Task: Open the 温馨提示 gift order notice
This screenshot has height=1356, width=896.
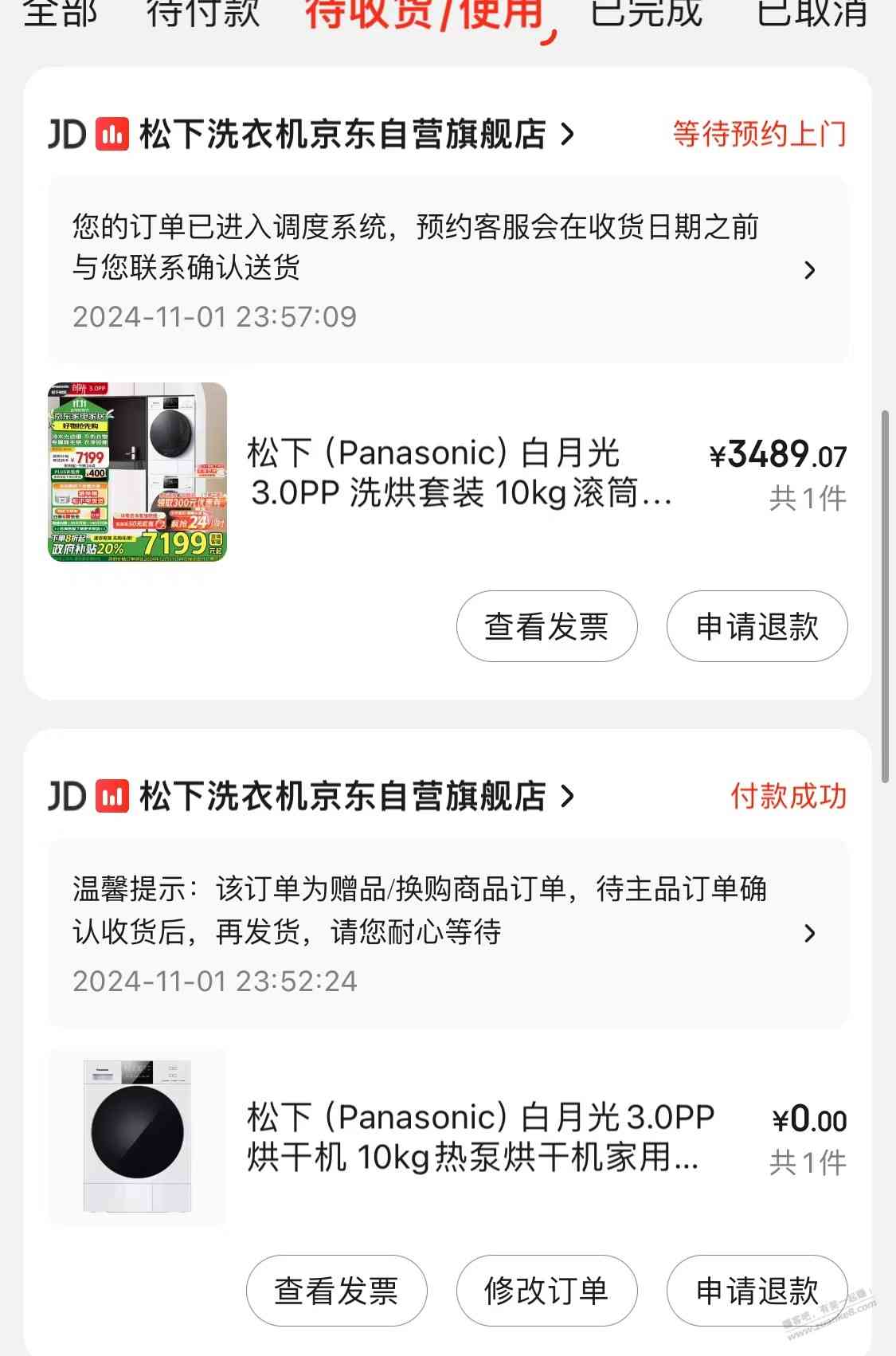Action: click(x=448, y=933)
